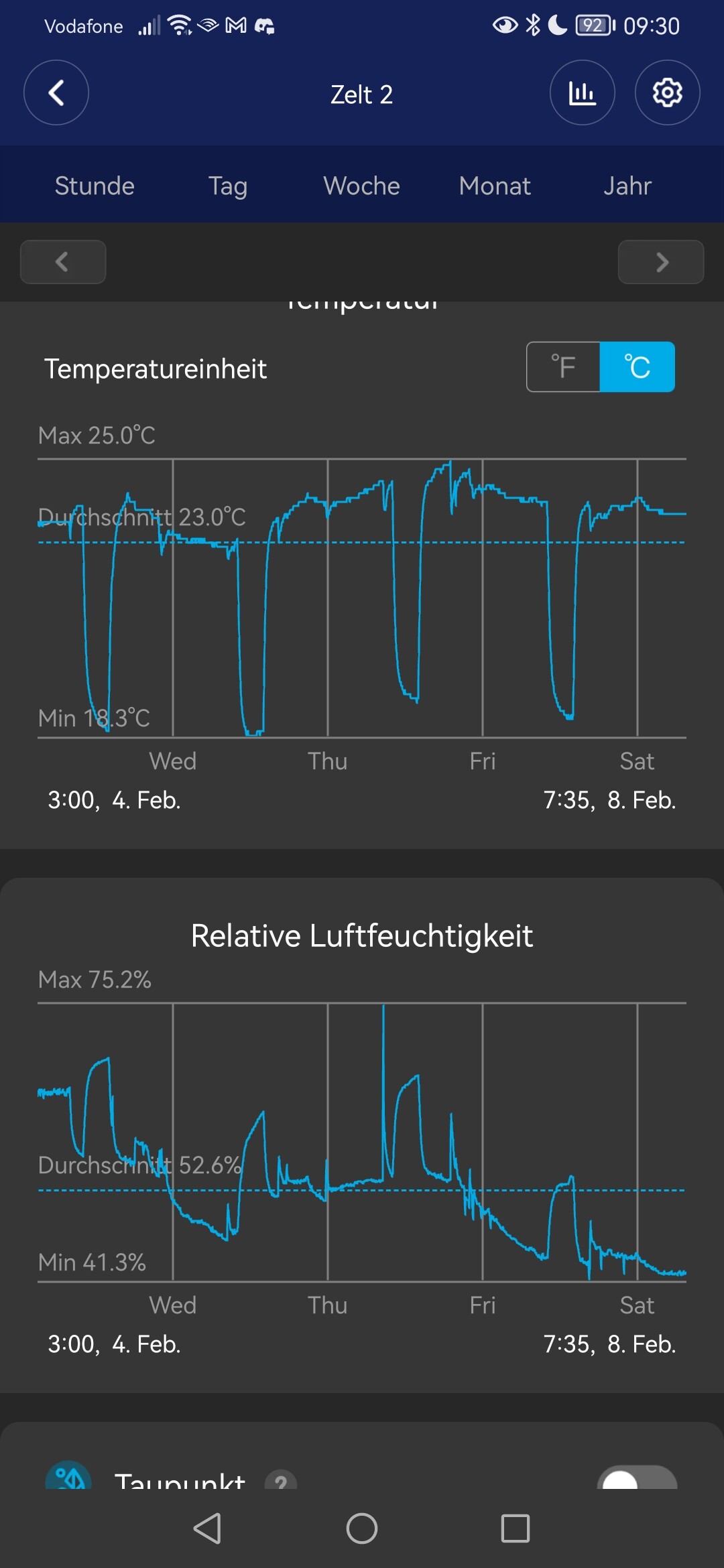Go to the next time period
This screenshot has width=724, height=1568.
pyautogui.click(x=660, y=262)
